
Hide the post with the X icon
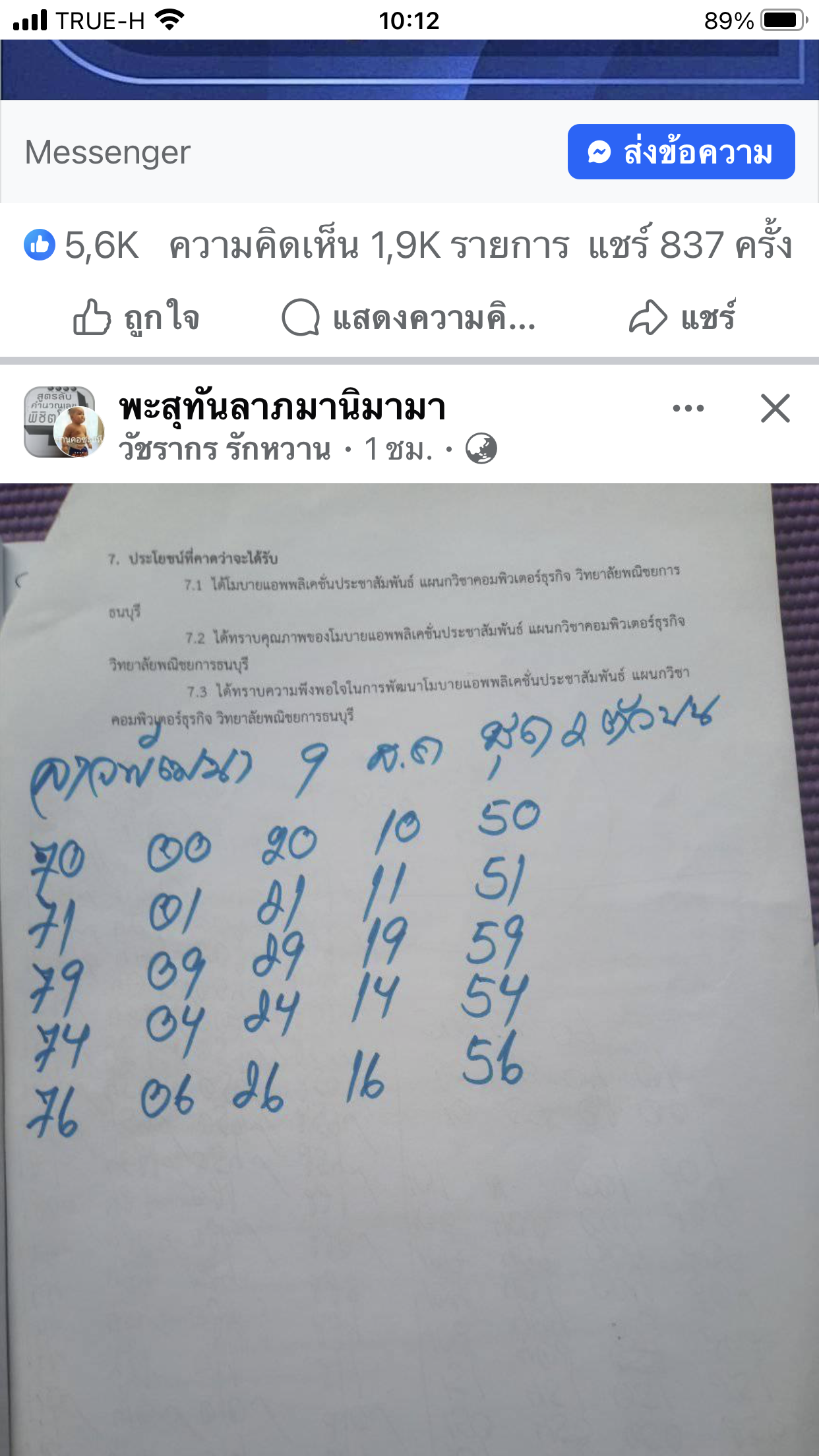775,408
